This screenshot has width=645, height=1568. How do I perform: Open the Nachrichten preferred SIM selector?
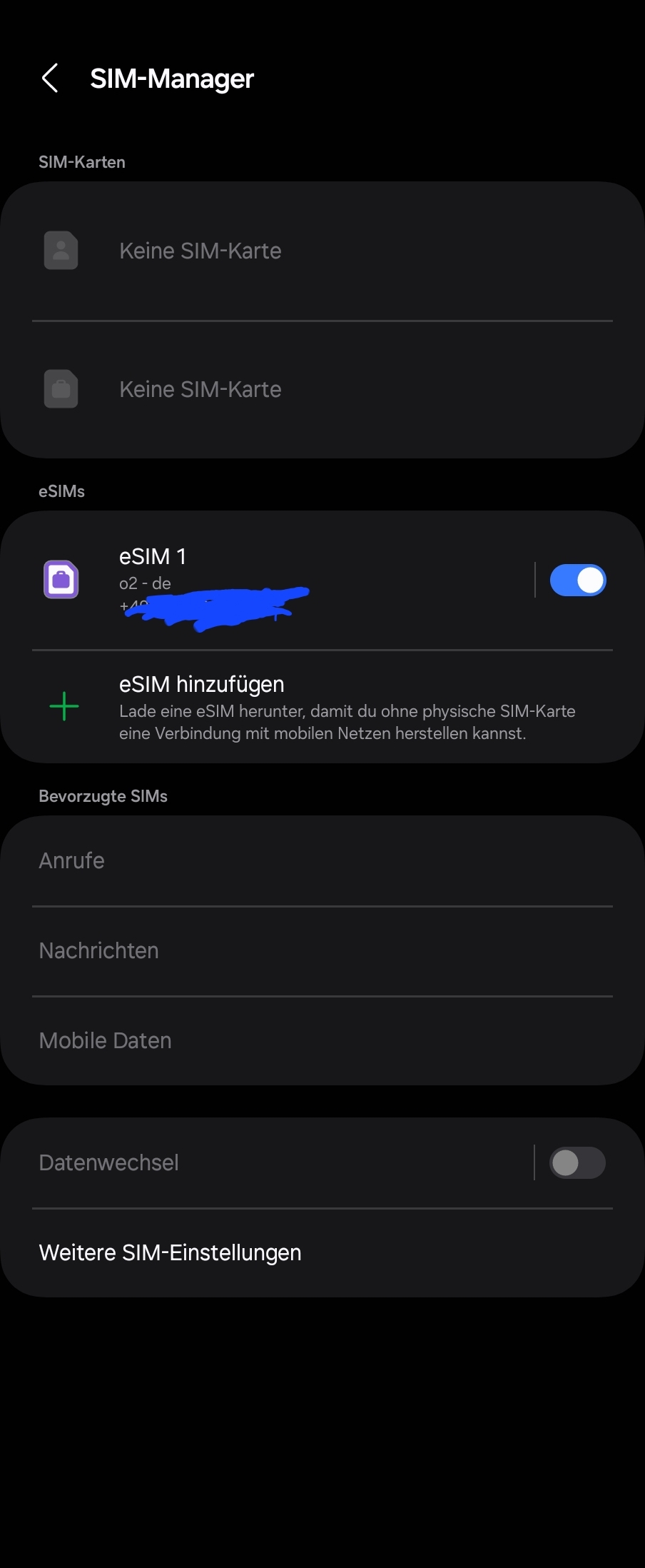[x=98, y=950]
